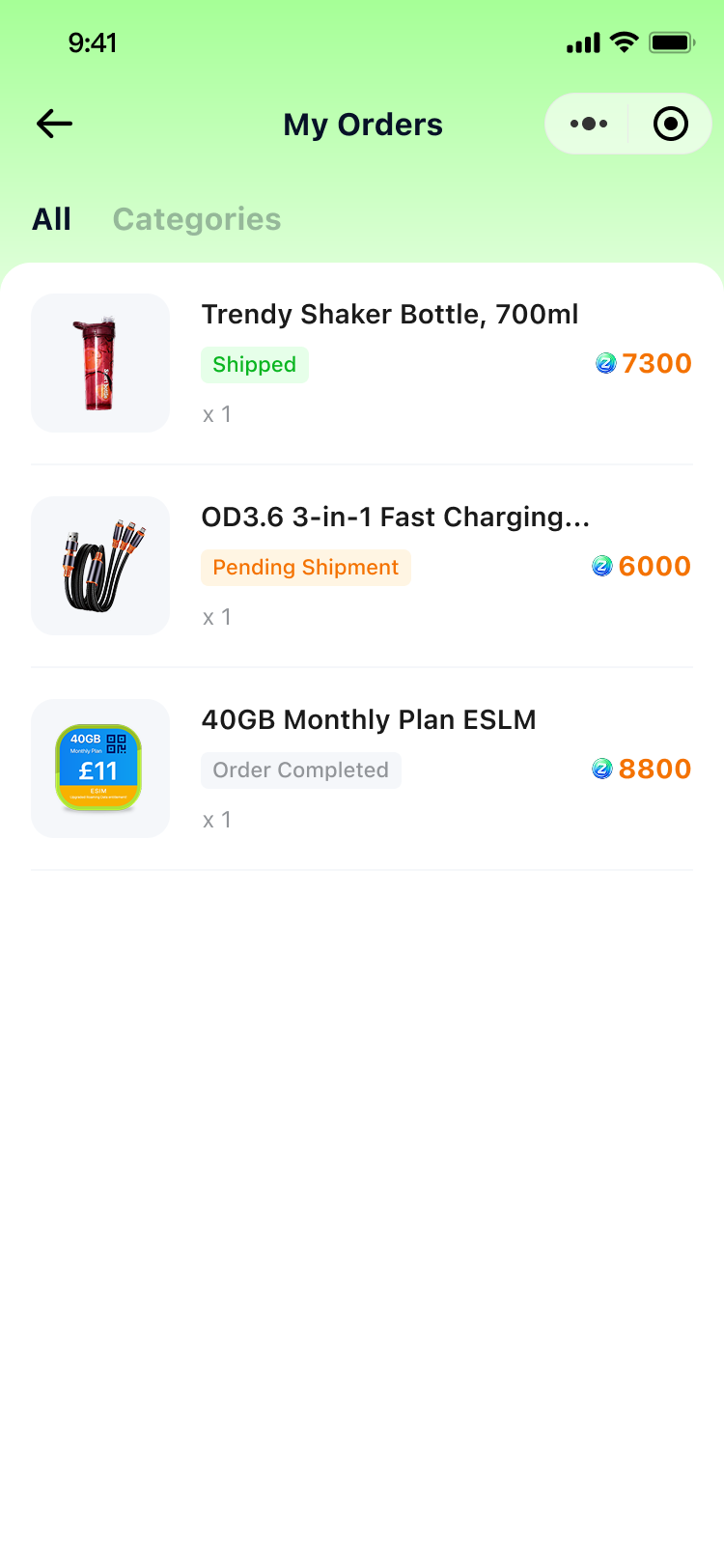Switch to the Categories tab
The height and width of the screenshot is (1568, 724).
(197, 219)
